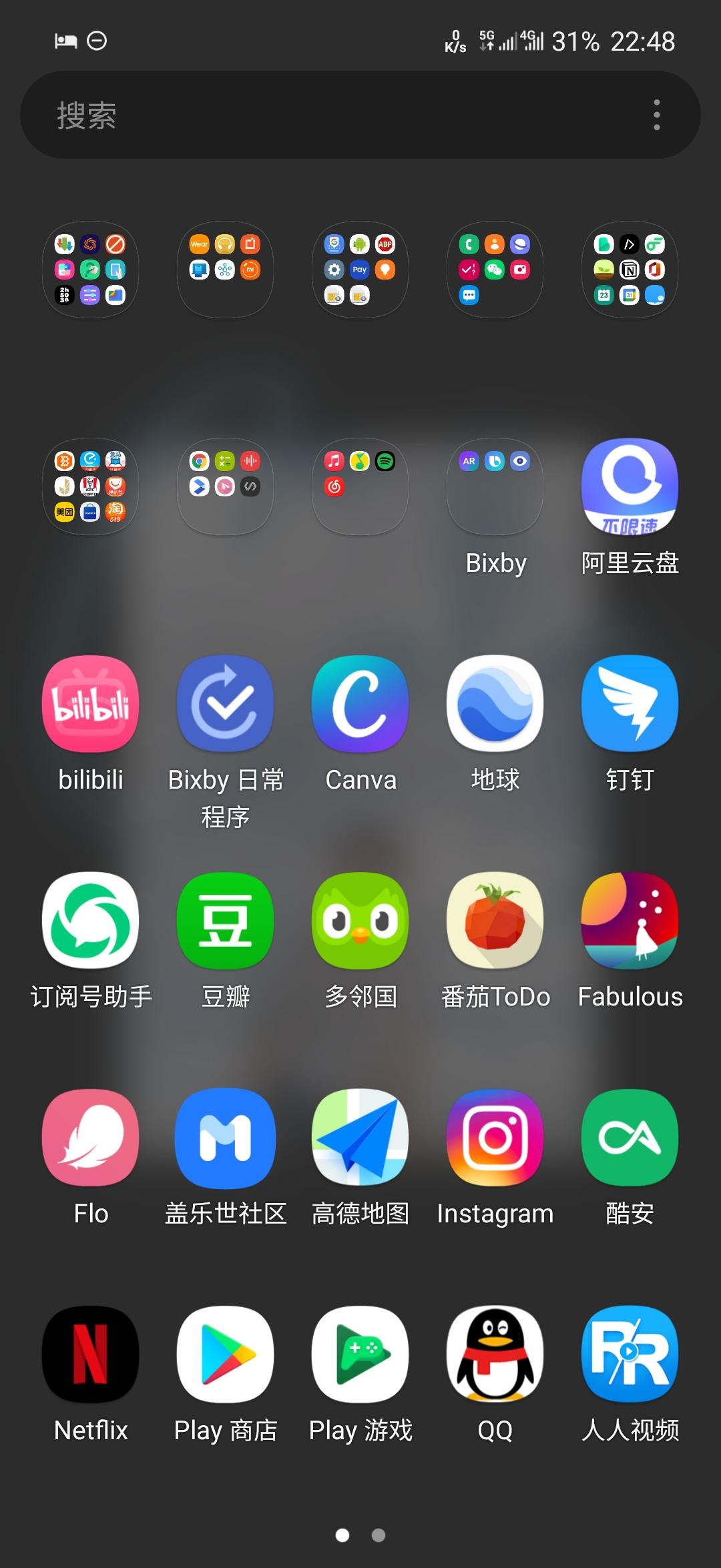Open 钉钉 app
Screen dimensions: 721x1568
[x=630, y=704]
